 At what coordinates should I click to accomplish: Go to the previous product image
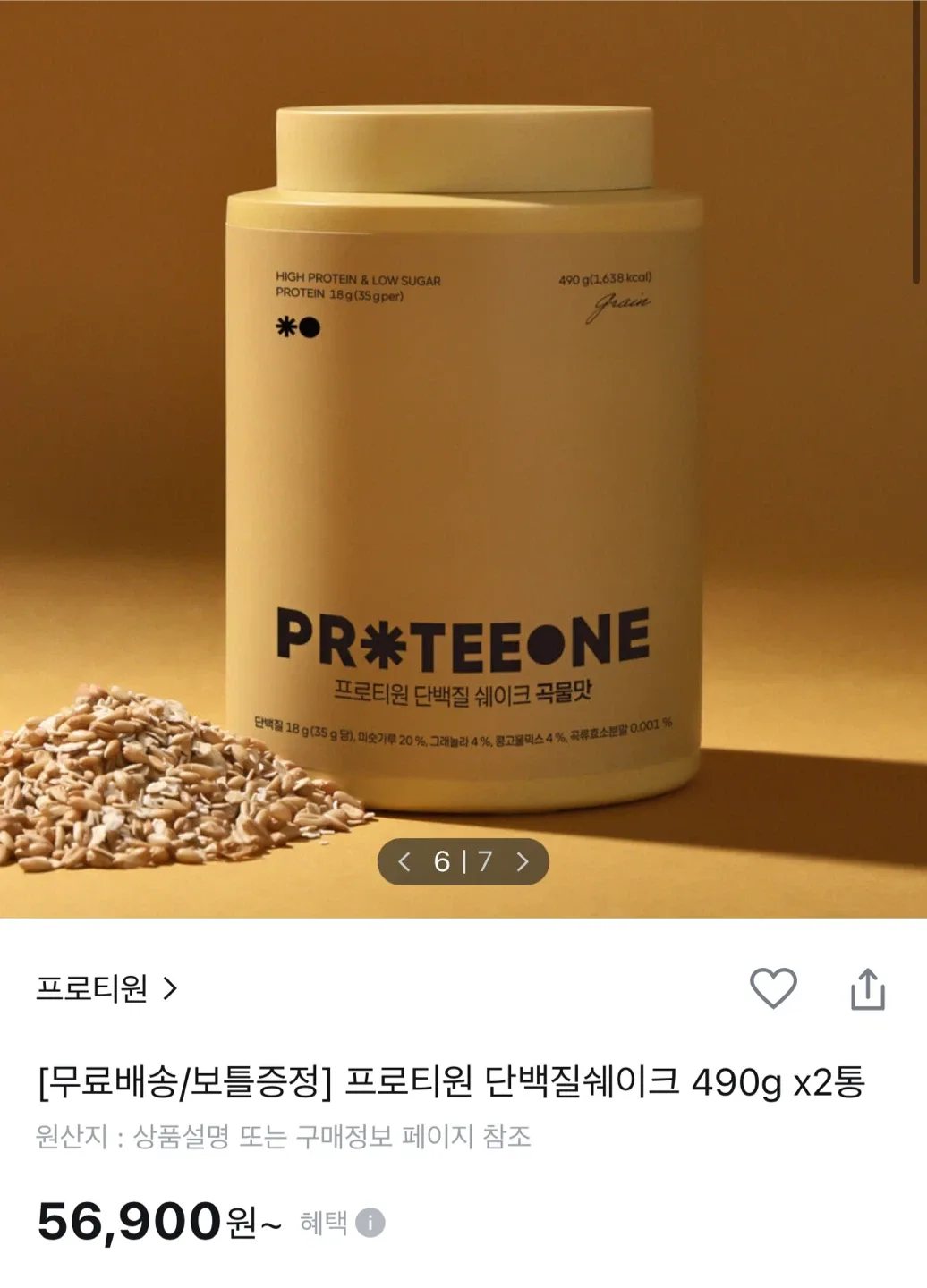pyautogui.click(x=404, y=861)
